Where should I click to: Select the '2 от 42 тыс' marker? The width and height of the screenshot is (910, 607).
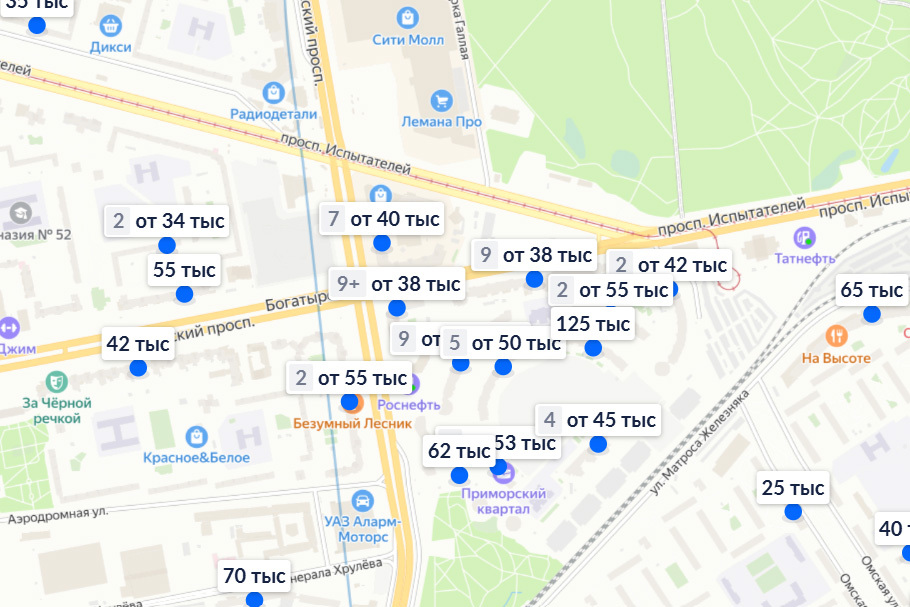(x=669, y=265)
